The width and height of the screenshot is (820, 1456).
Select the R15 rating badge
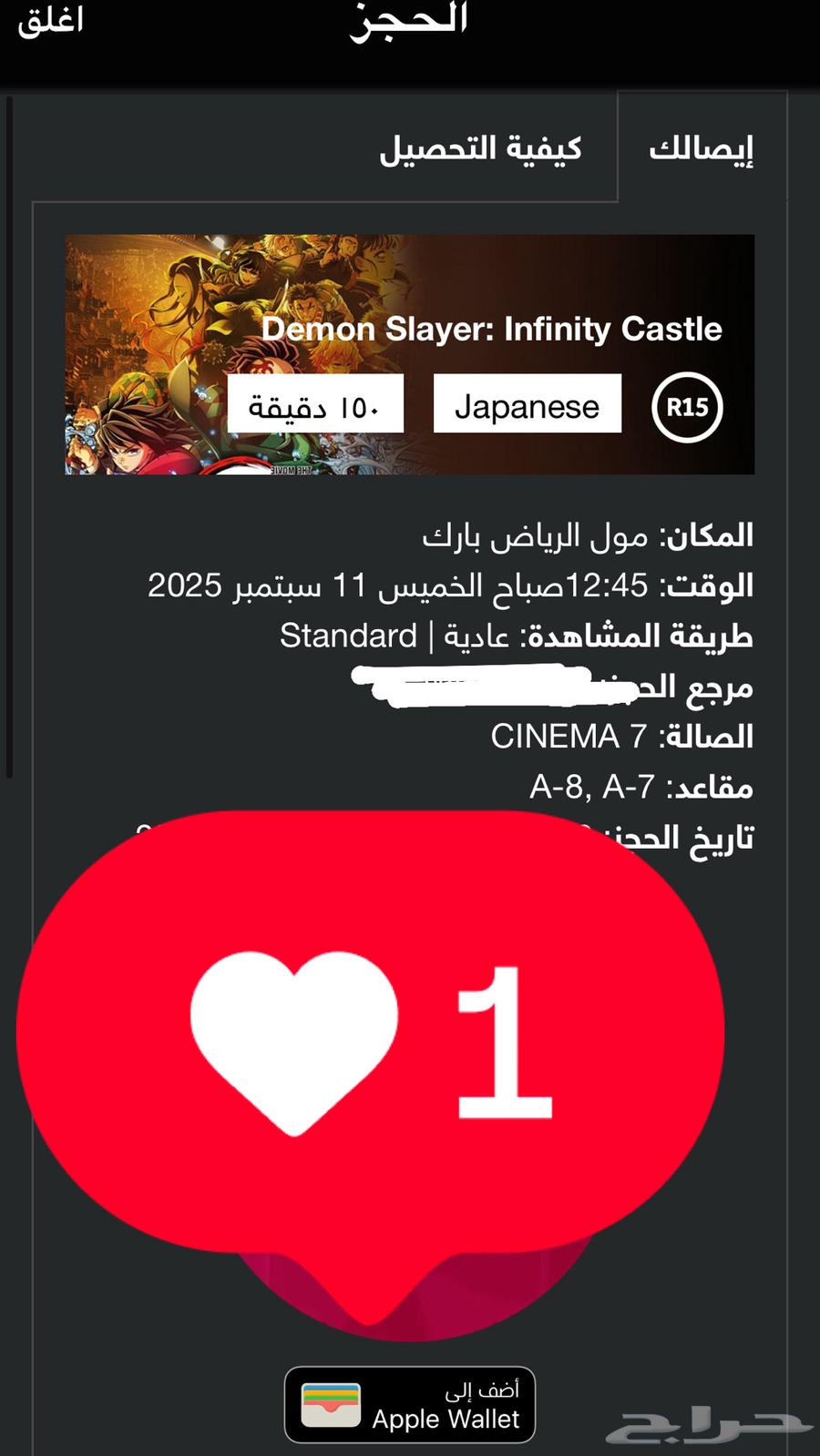688,408
